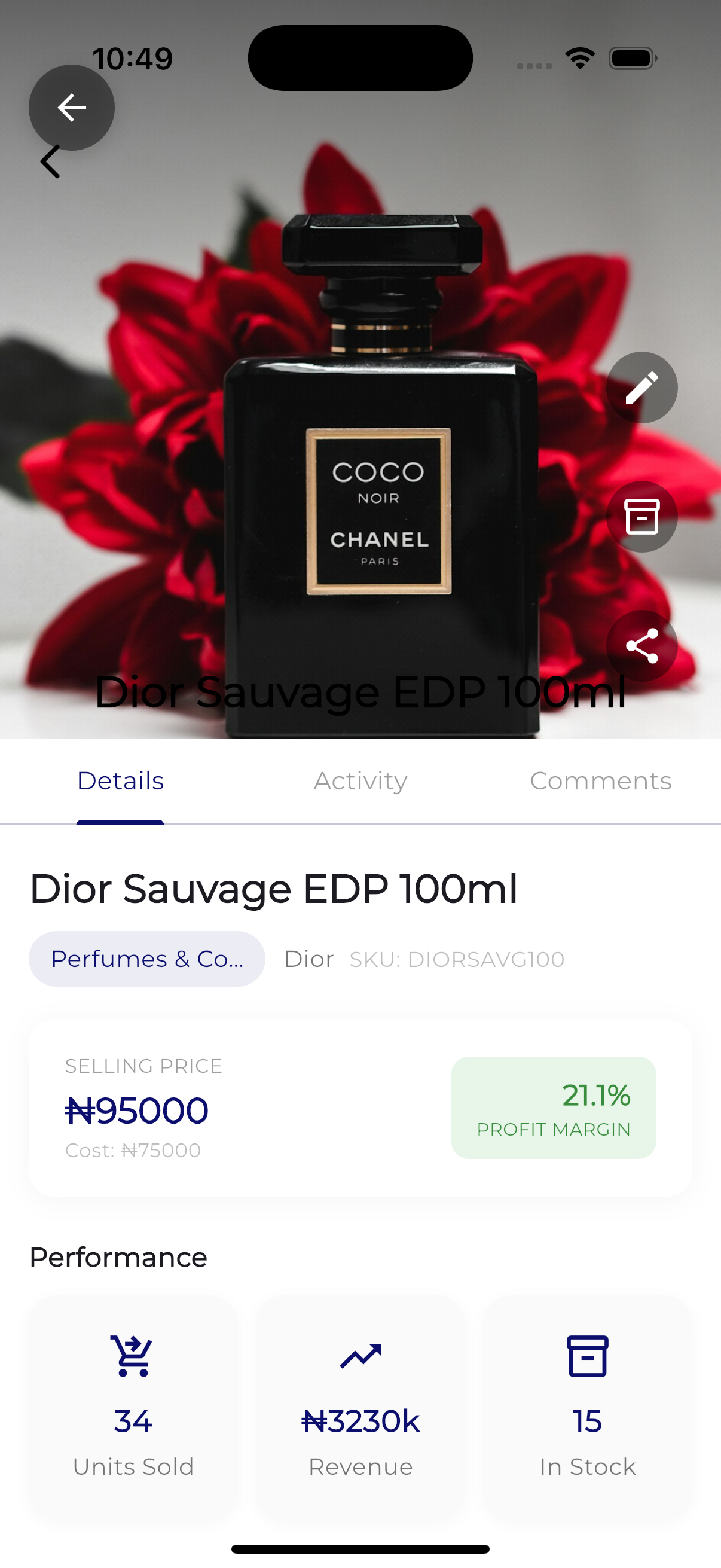Select the Details tab

click(120, 781)
